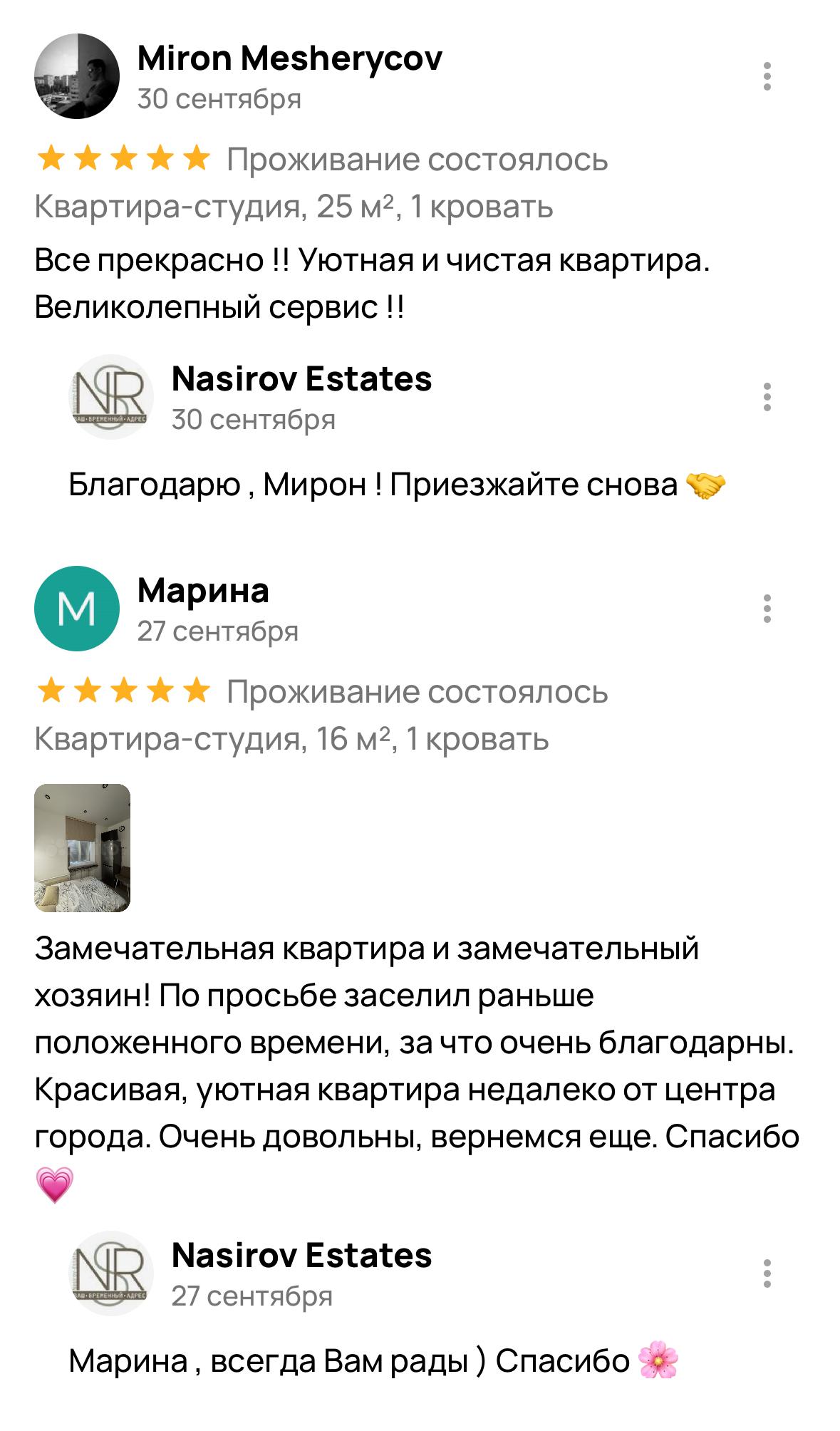Screen dimensions: 840x1431
Task: Open options for Nasirov Estates' 30 сентября reply
Action: [x=767, y=397]
